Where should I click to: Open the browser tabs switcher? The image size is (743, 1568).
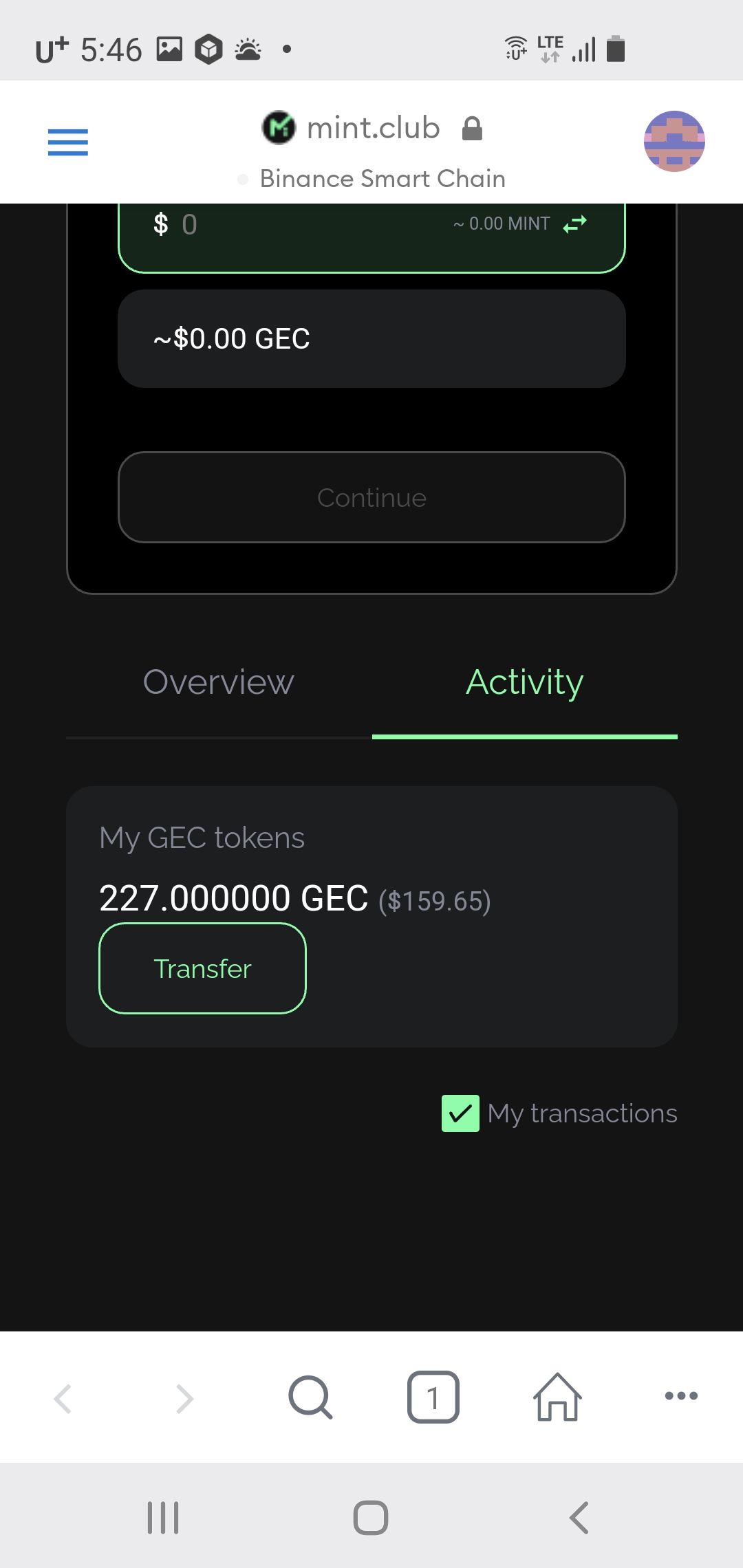click(x=433, y=1397)
